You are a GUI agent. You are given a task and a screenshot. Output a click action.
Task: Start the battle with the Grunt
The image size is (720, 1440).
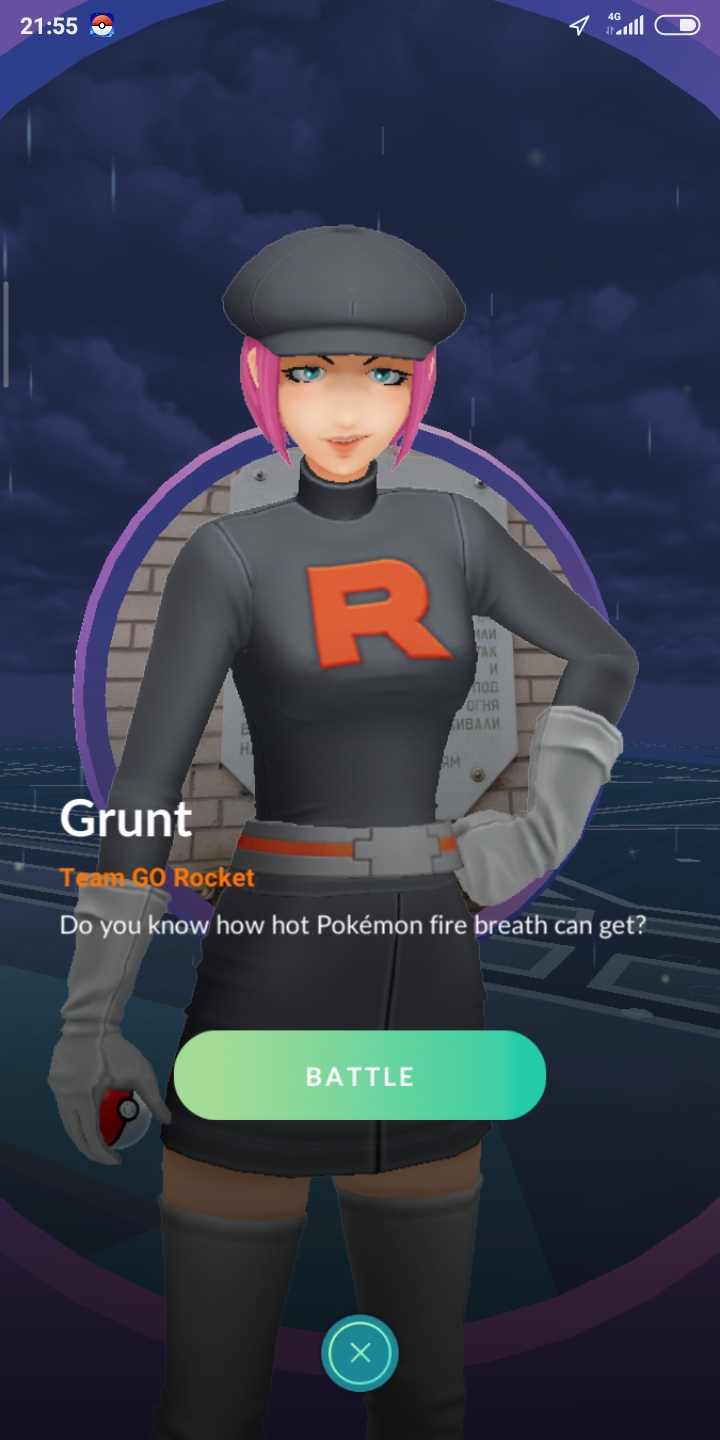tap(360, 1076)
